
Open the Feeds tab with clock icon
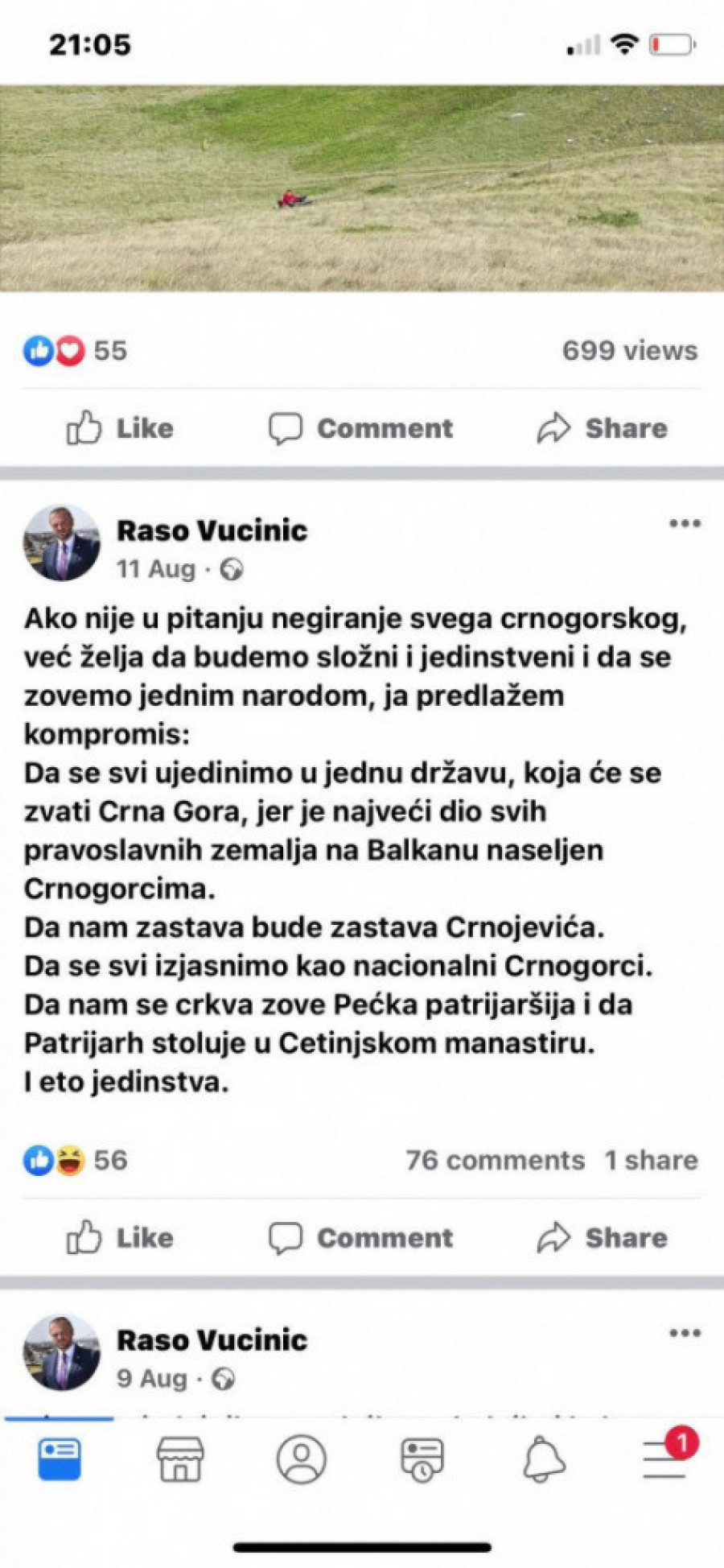pyautogui.click(x=422, y=1459)
